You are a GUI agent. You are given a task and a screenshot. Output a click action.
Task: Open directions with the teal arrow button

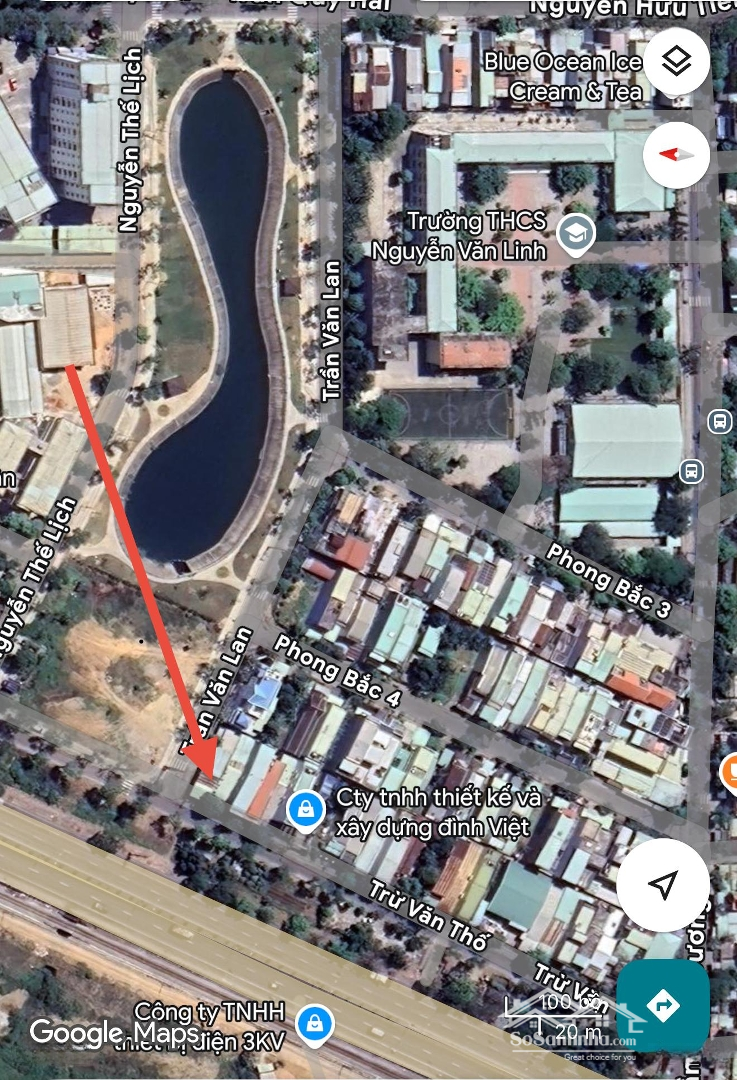(x=663, y=1005)
